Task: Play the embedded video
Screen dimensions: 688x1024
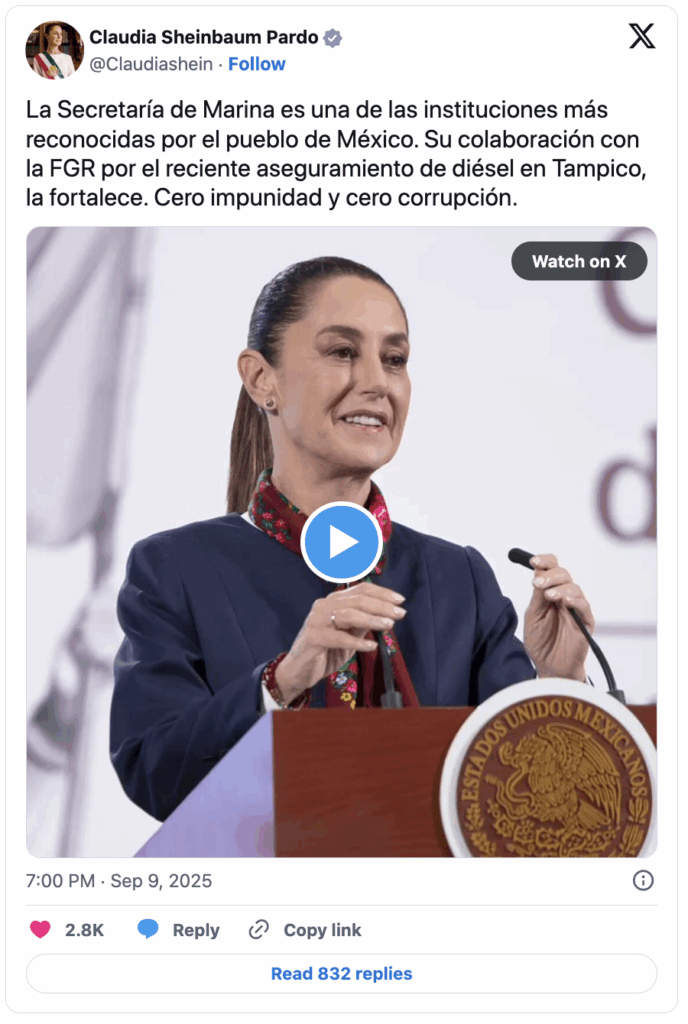Action: pyautogui.click(x=342, y=542)
